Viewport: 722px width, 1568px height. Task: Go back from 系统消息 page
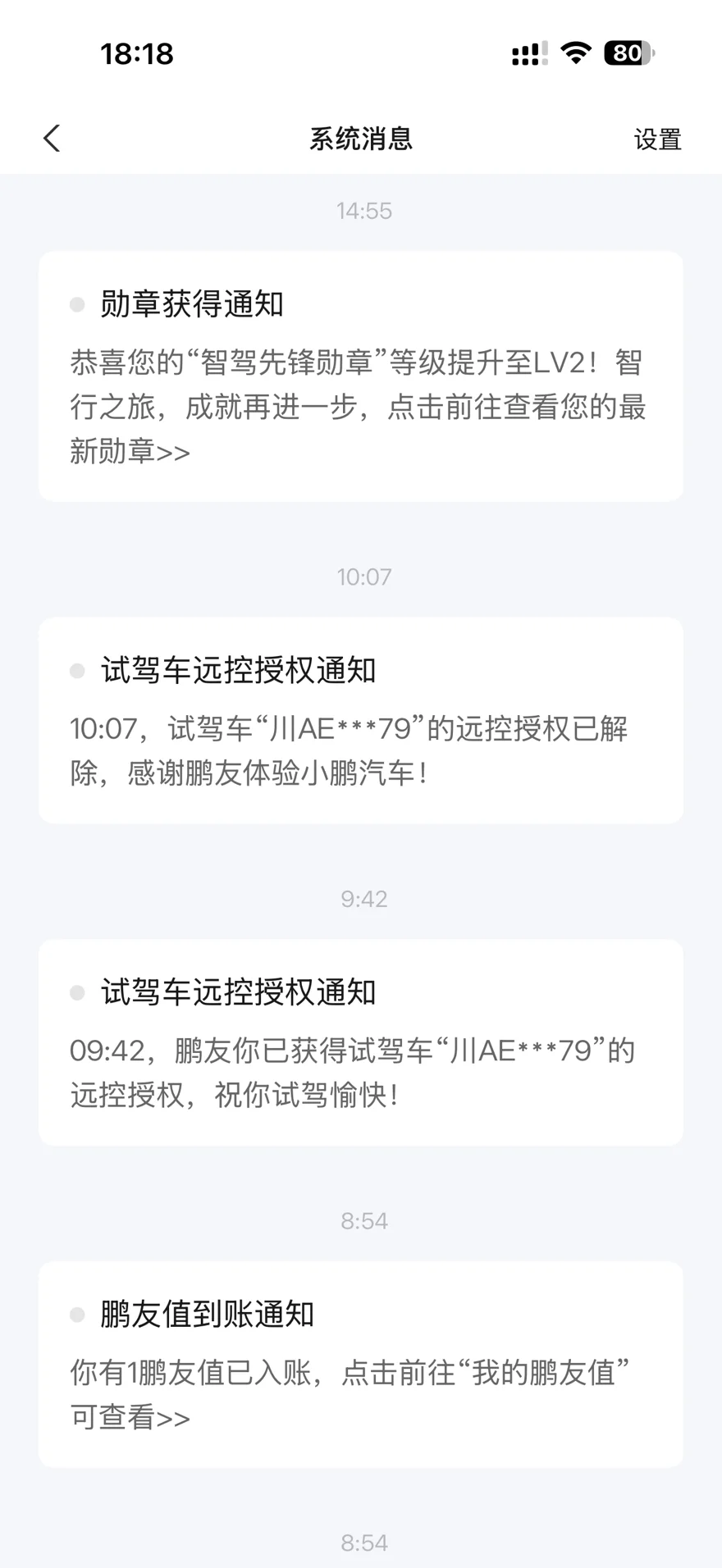pos(52,139)
